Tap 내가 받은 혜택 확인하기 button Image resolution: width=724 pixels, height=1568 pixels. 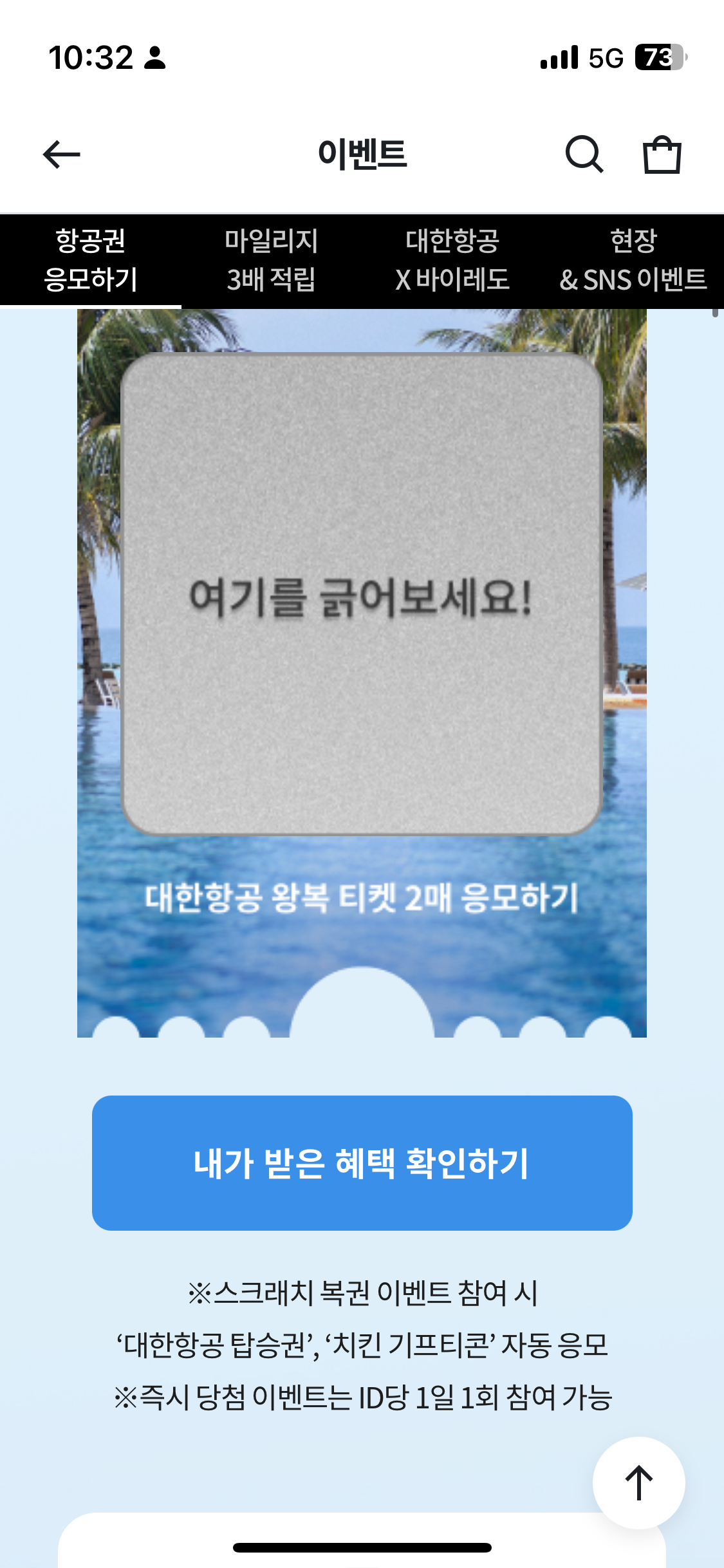[x=362, y=1163]
